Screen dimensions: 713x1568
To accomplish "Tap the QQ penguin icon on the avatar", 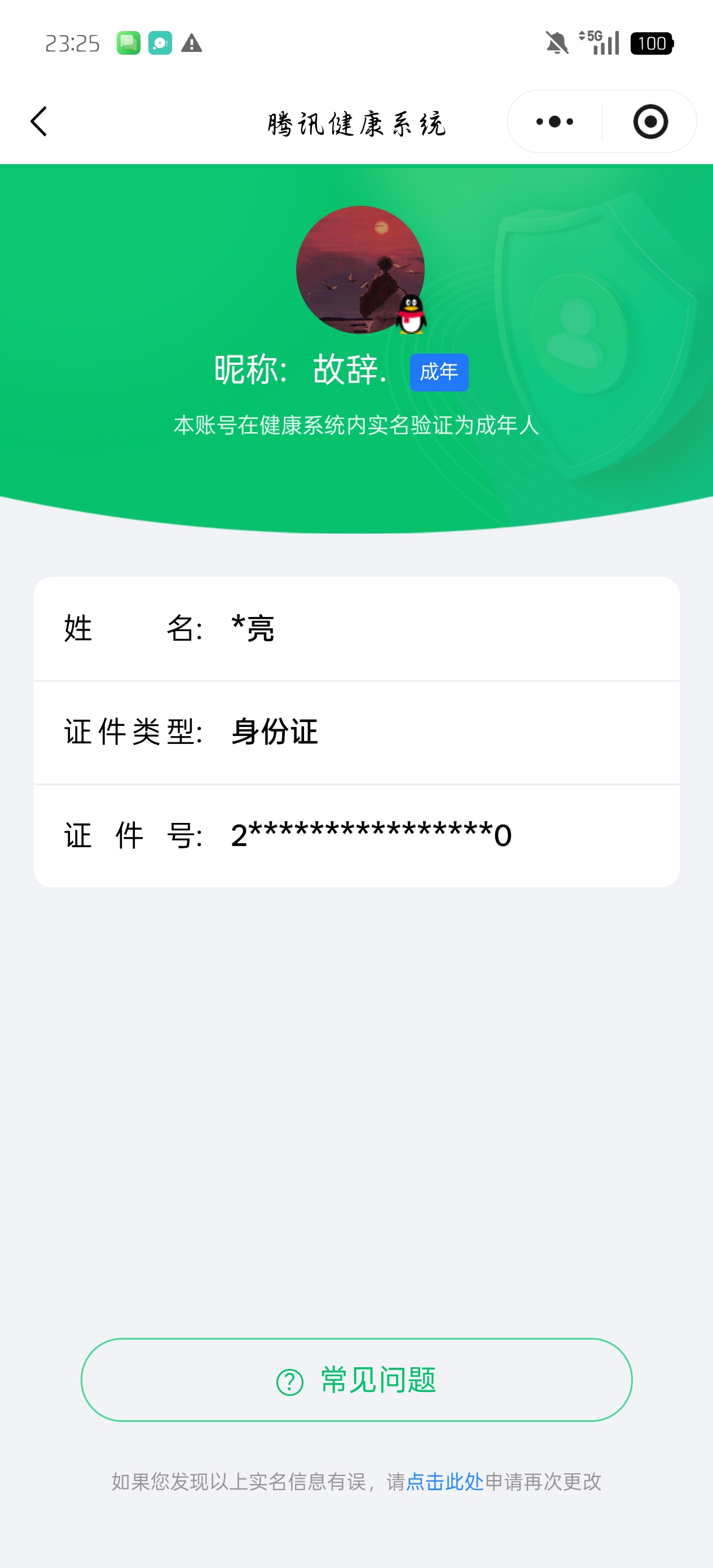I will click(411, 316).
